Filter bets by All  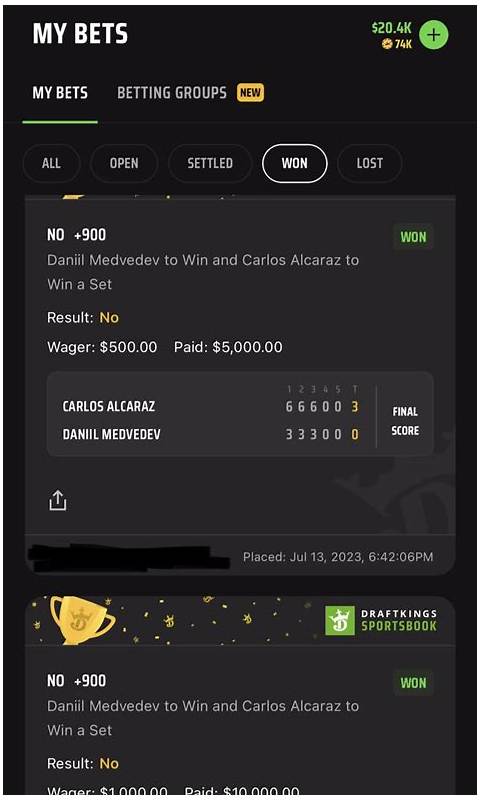[x=52, y=163]
